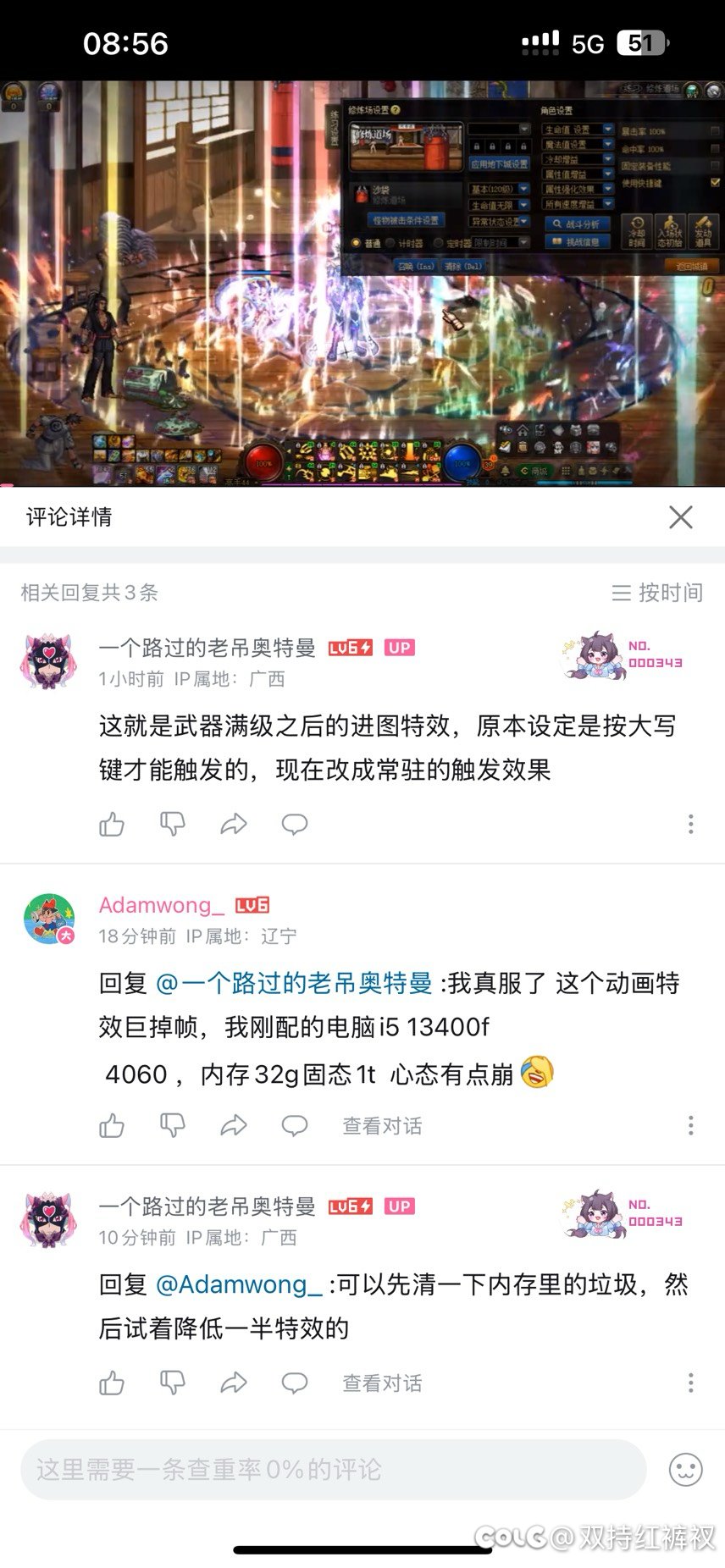Tap 查看对话 under the reply to Adamwong_
Viewport: 725px width, 1568px height.
tap(382, 1383)
